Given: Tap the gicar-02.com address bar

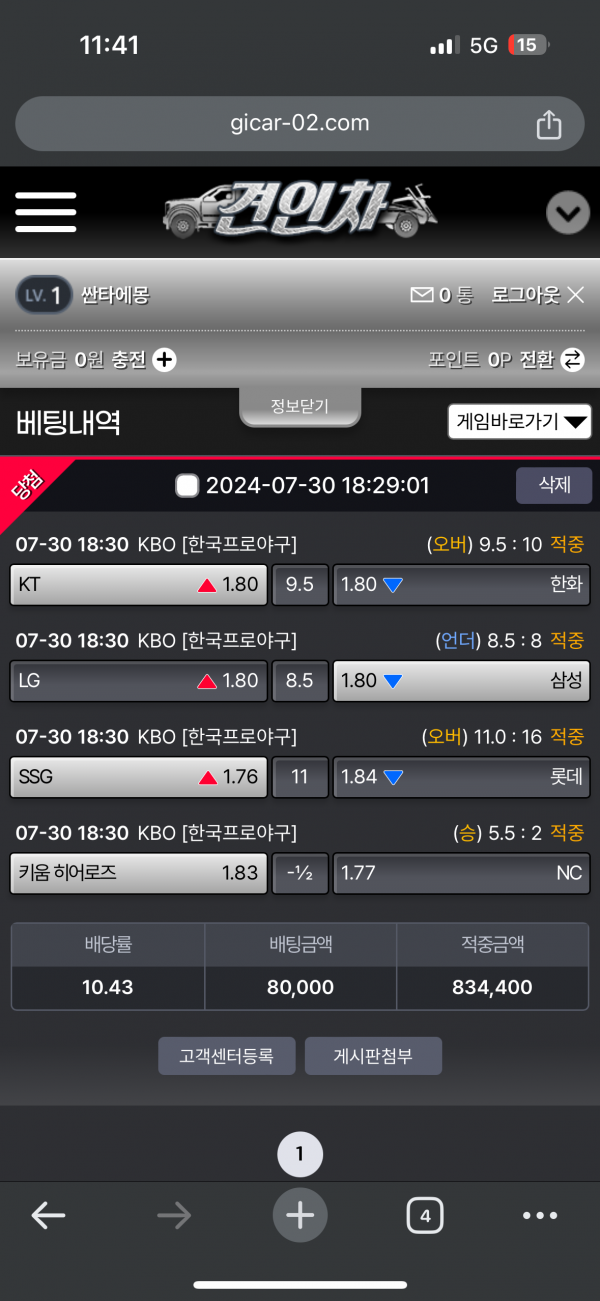Looking at the screenshot, I should click(x=299, y=124).
